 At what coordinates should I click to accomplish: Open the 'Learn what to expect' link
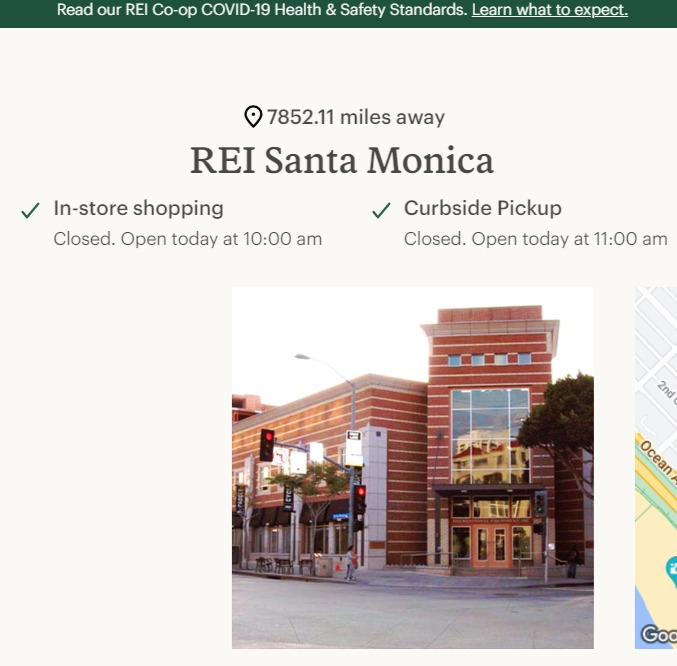pos(549,10)
